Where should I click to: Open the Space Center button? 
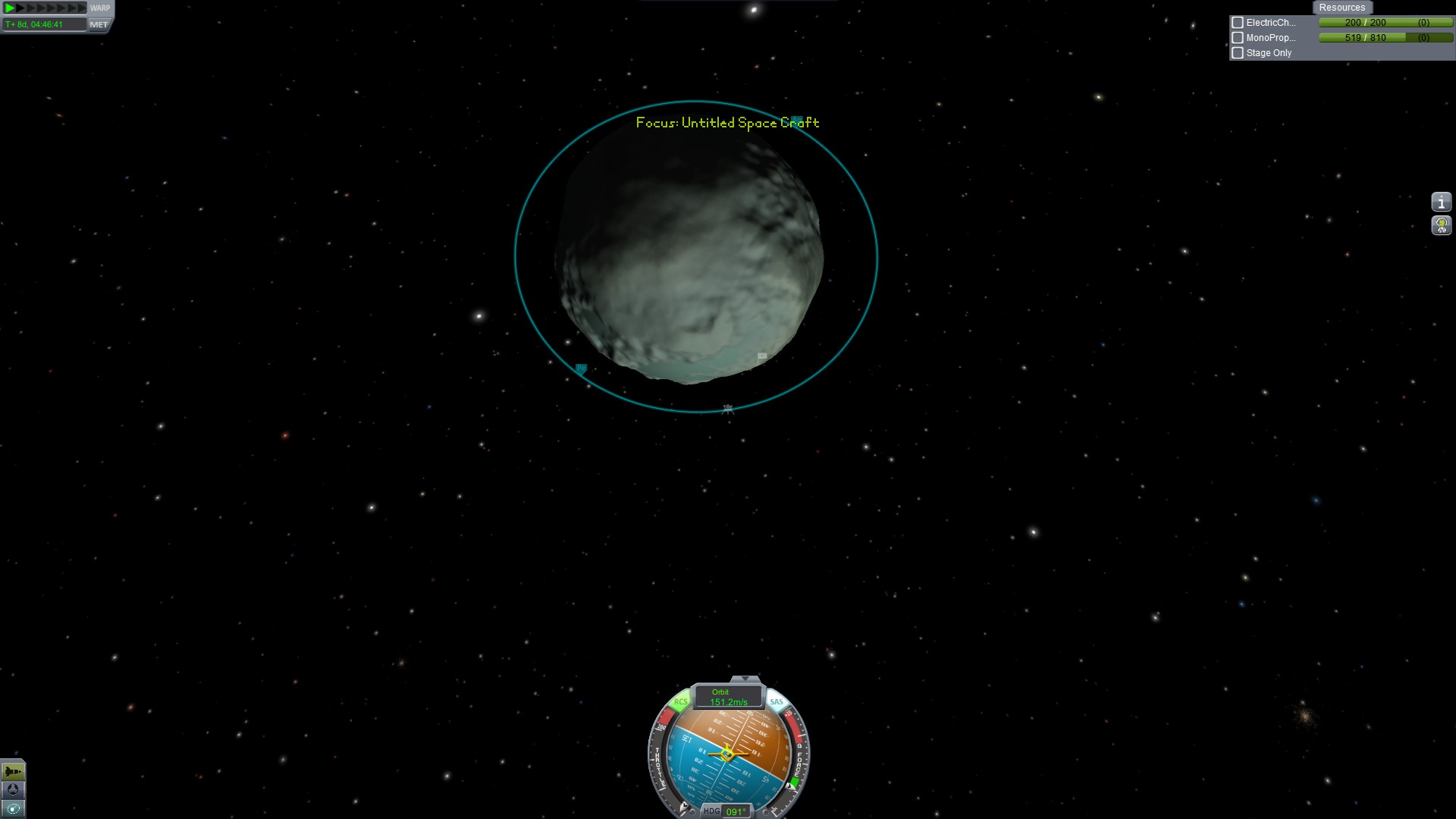13,789
